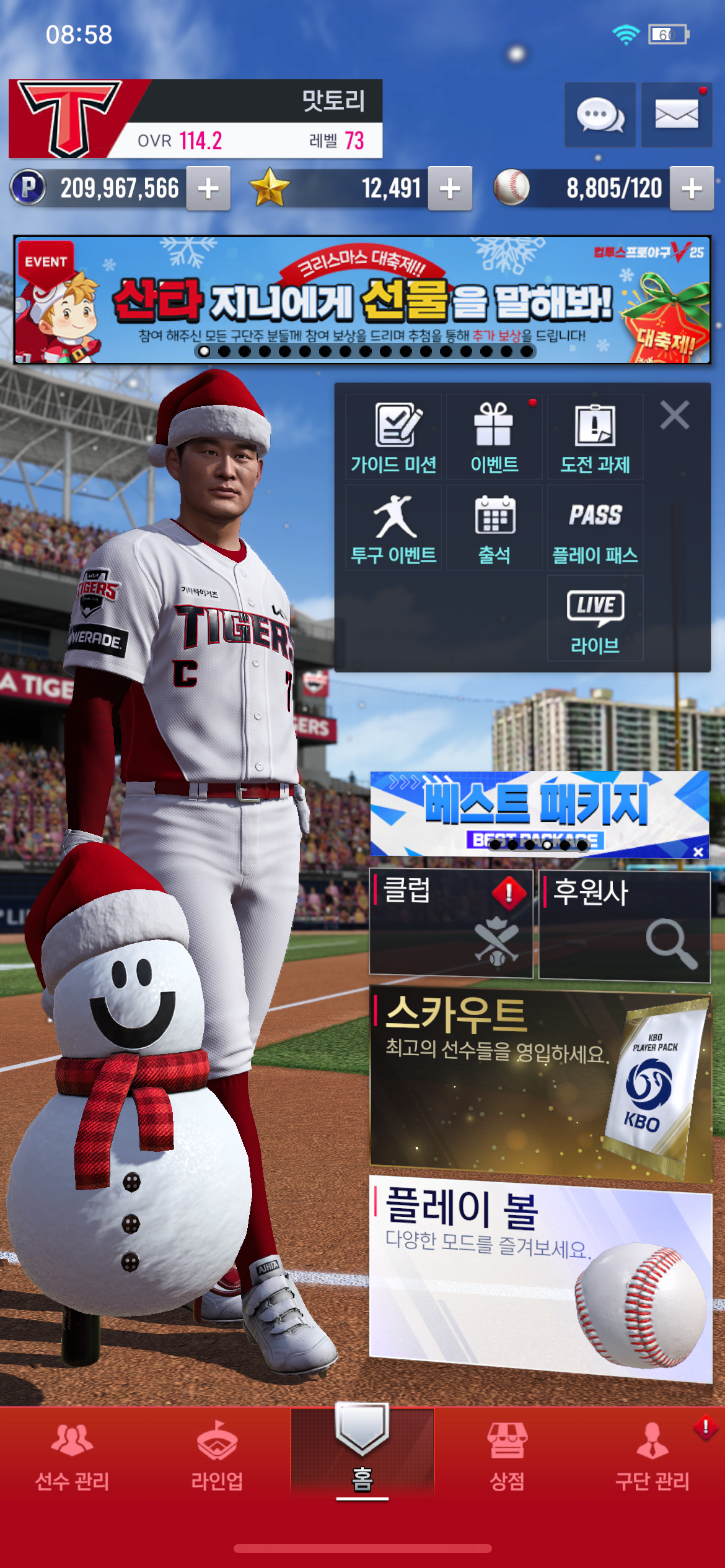Viewport: 725px width, 1568px height.
Task: Open the chat bubble icon
Action: click(x=600, y=115)
